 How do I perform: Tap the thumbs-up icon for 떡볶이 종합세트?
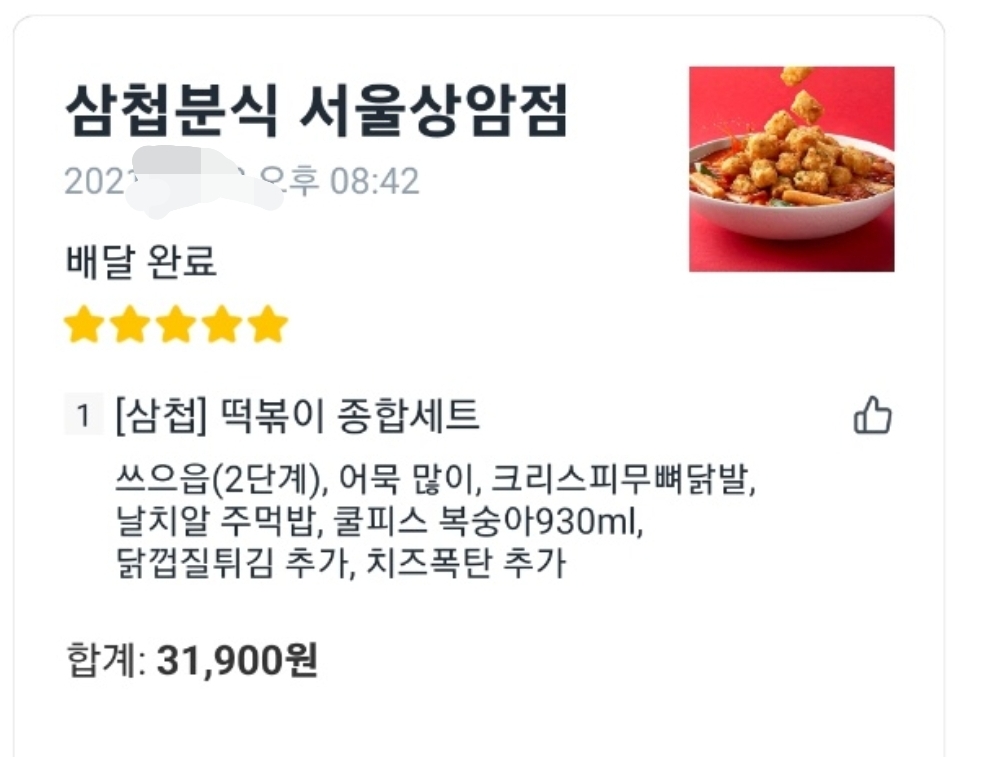pos(872,416)
